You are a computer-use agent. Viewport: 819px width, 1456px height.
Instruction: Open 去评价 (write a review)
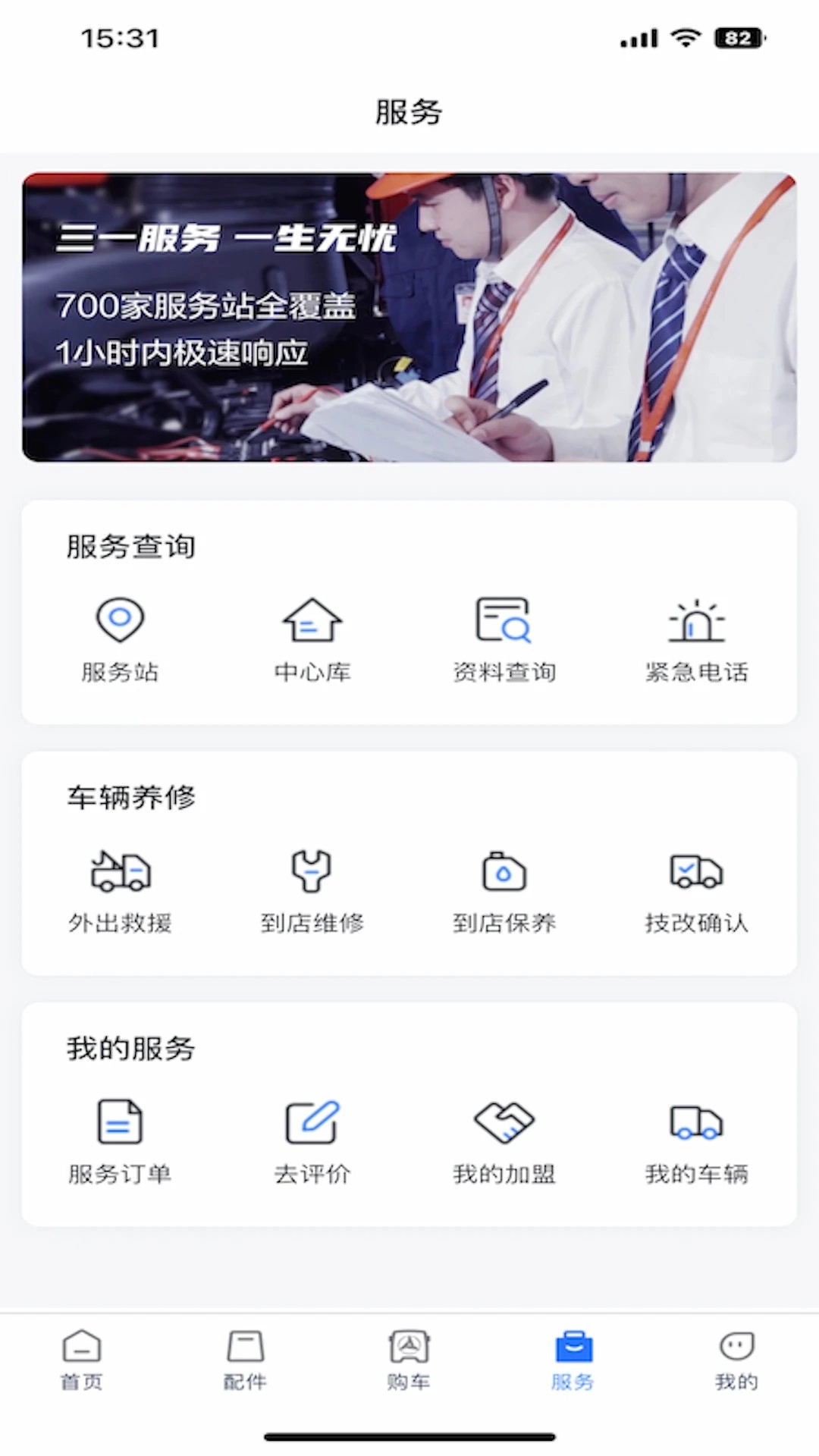pyautogui.click(x=312, y=1141)
